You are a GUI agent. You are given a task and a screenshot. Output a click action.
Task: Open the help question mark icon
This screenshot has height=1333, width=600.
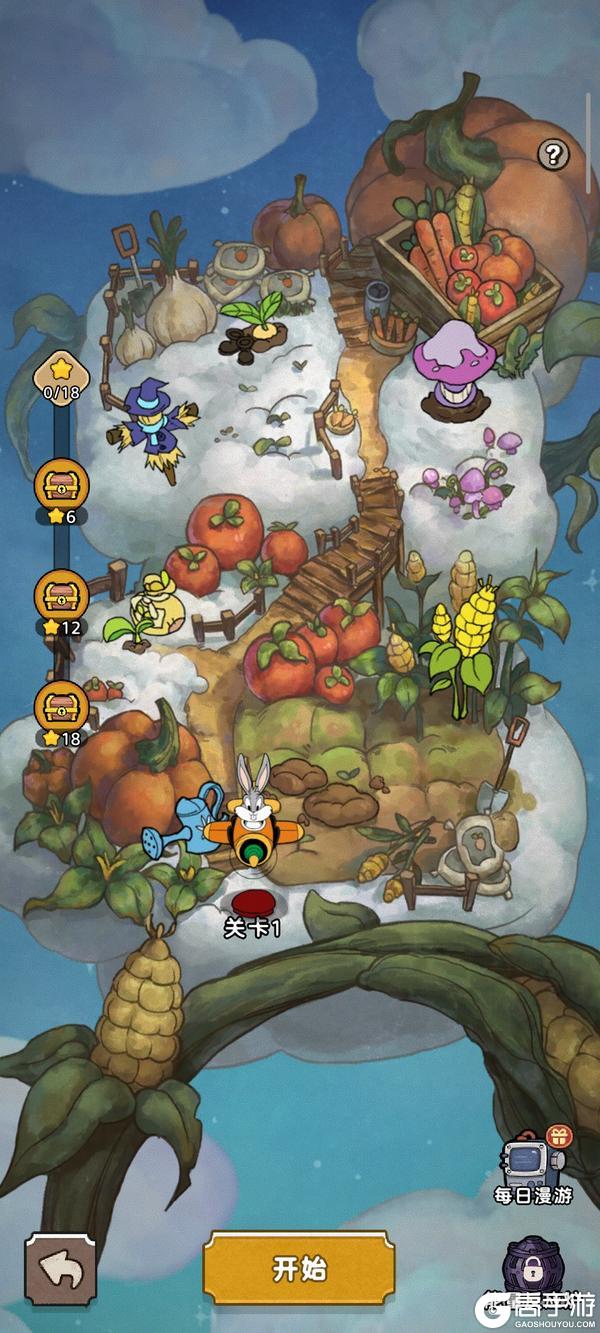click(x=553, y=154)
